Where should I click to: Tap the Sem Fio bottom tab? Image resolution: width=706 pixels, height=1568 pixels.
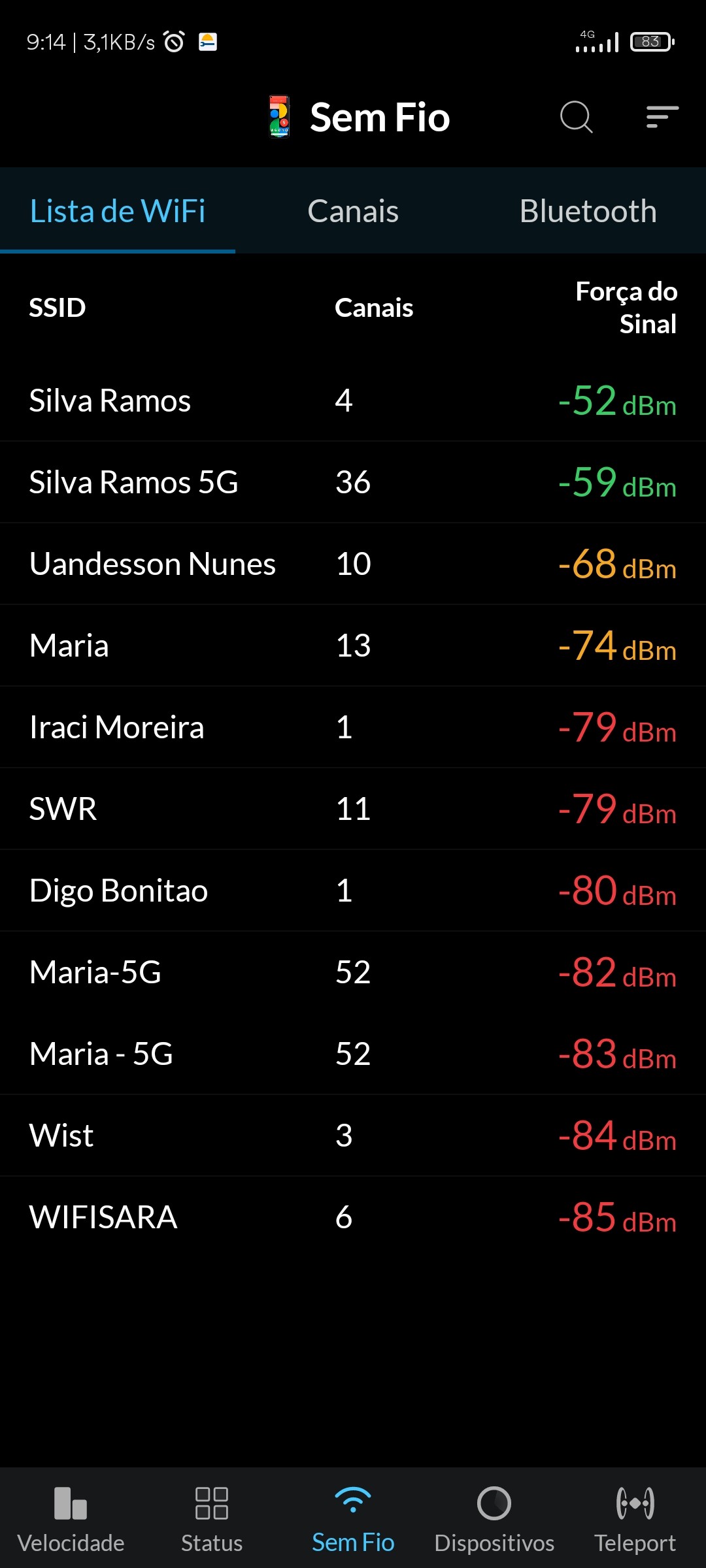[x=353, y=1518]
